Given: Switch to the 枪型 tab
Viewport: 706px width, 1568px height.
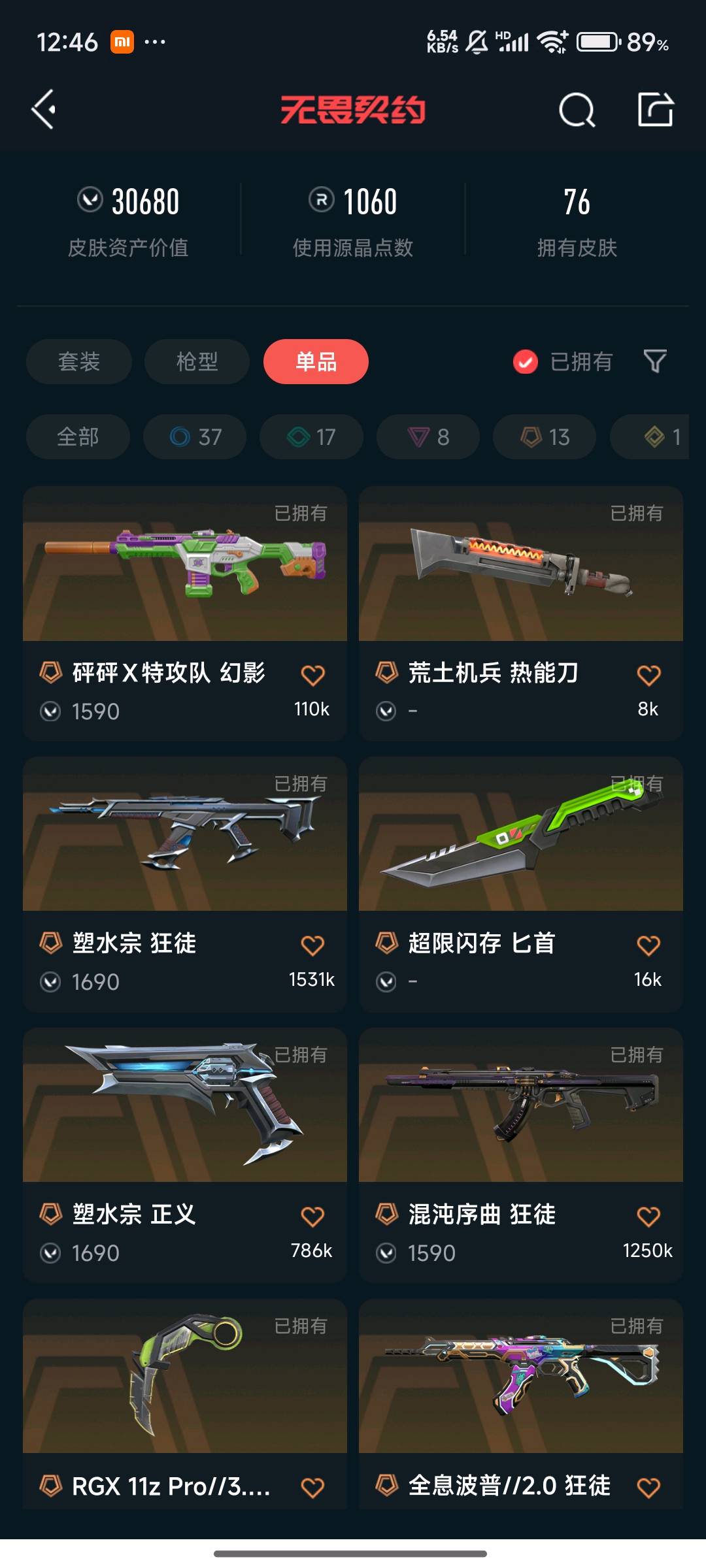Looking at the screenshot, I should [x=197, y=361].
